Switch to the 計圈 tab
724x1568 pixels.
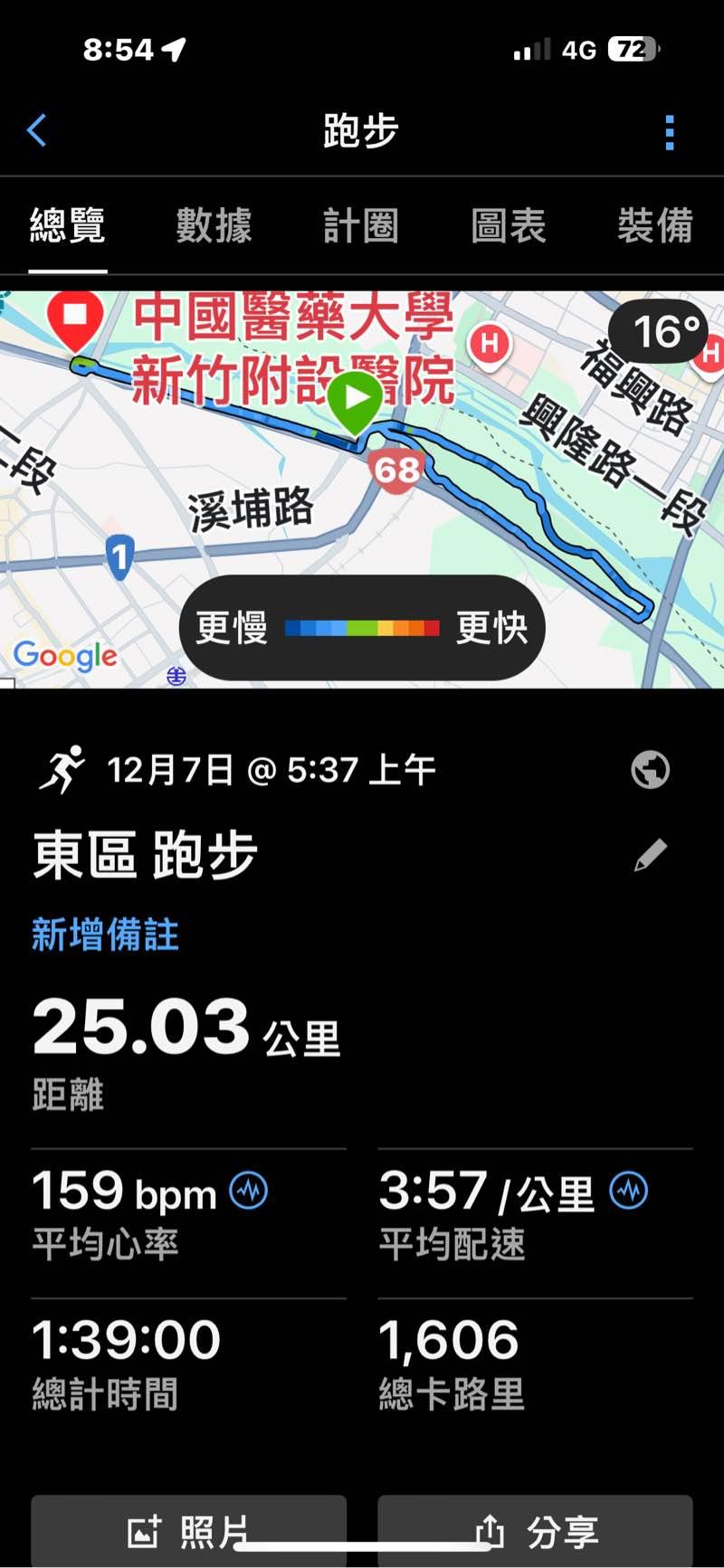361,225
